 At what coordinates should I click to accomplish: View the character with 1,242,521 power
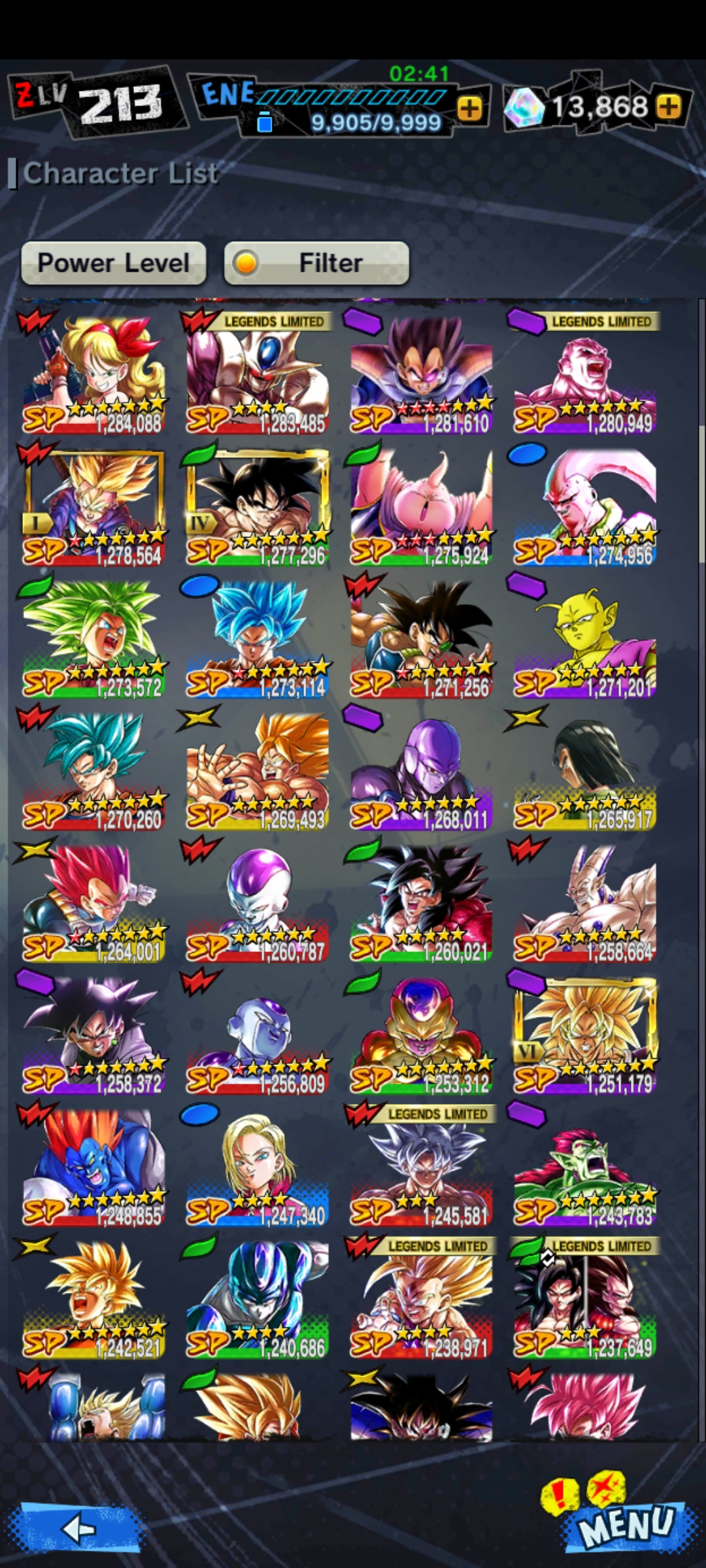(x=93, y=1298)
